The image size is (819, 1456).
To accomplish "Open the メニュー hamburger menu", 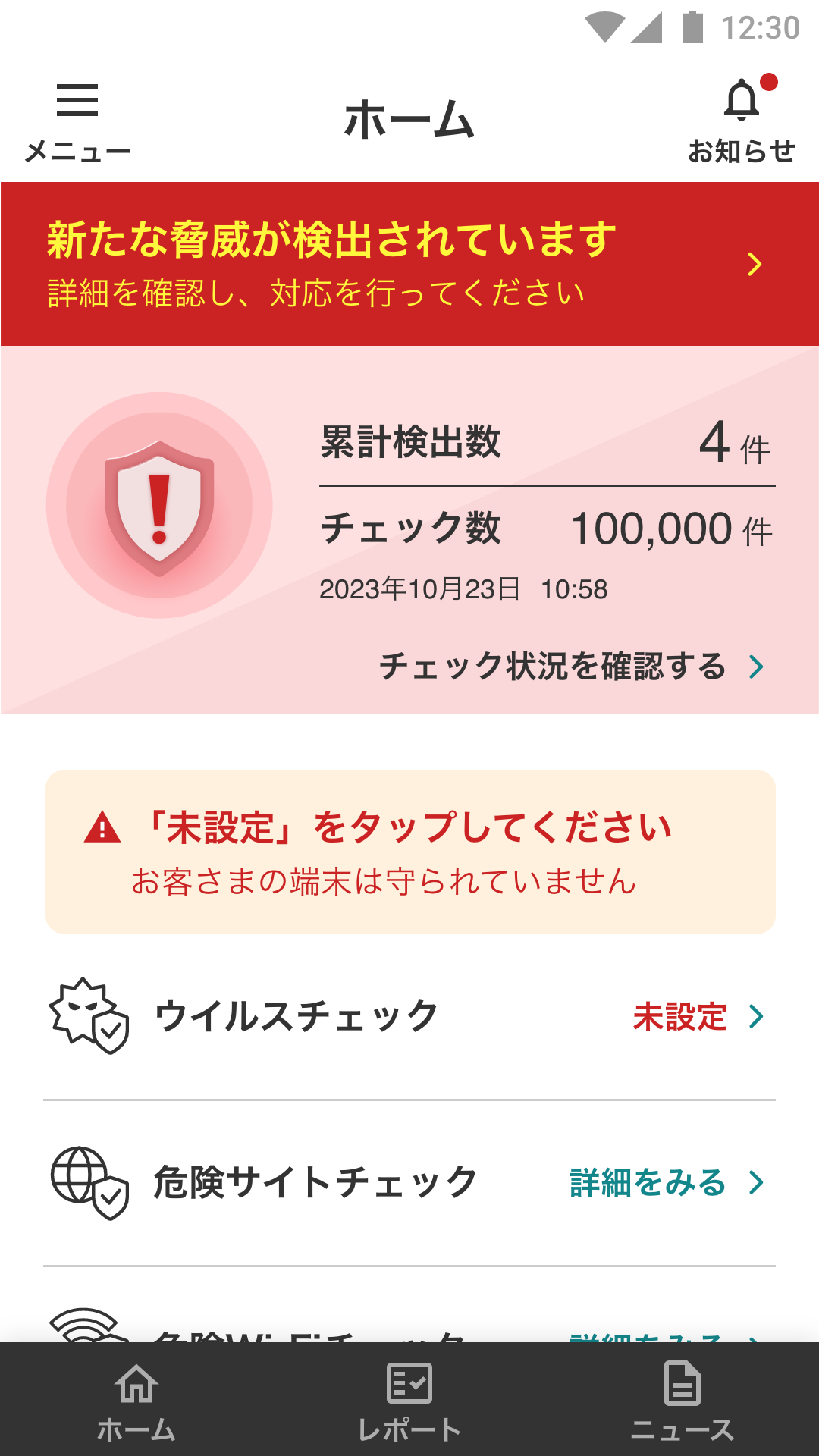I will (x=77, y=121).
